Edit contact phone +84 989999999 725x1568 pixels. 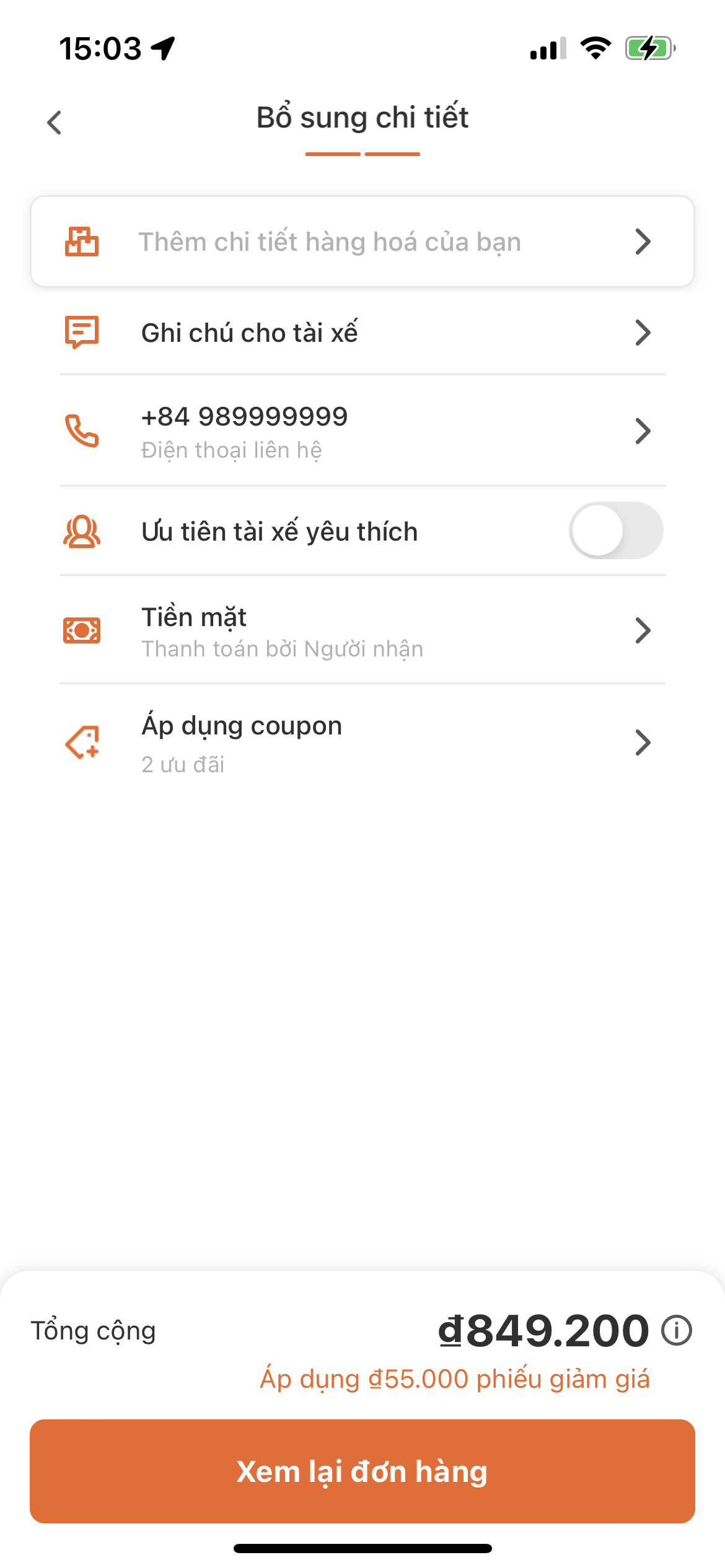[x=362, y=431]
